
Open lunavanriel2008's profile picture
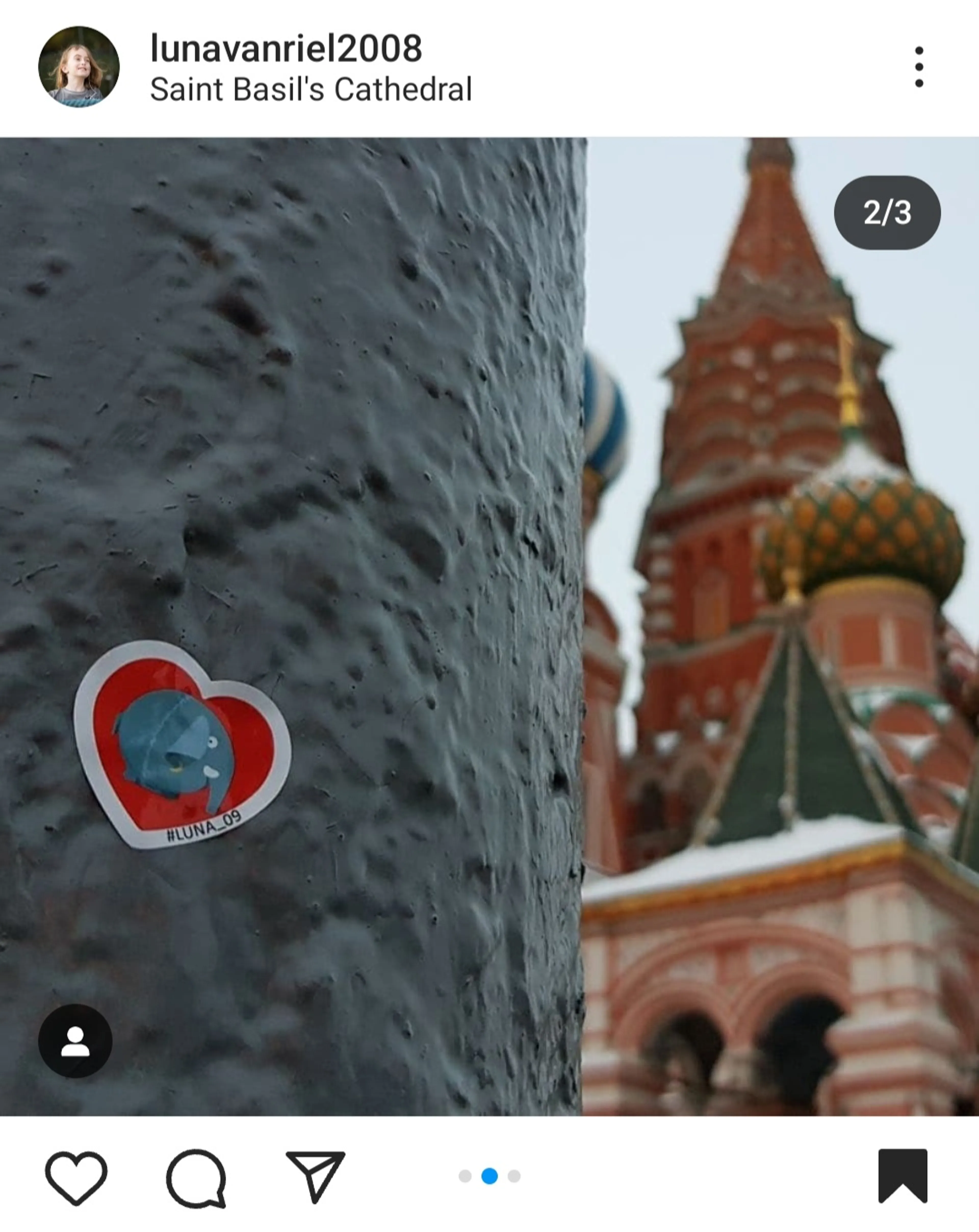[79, 66]
